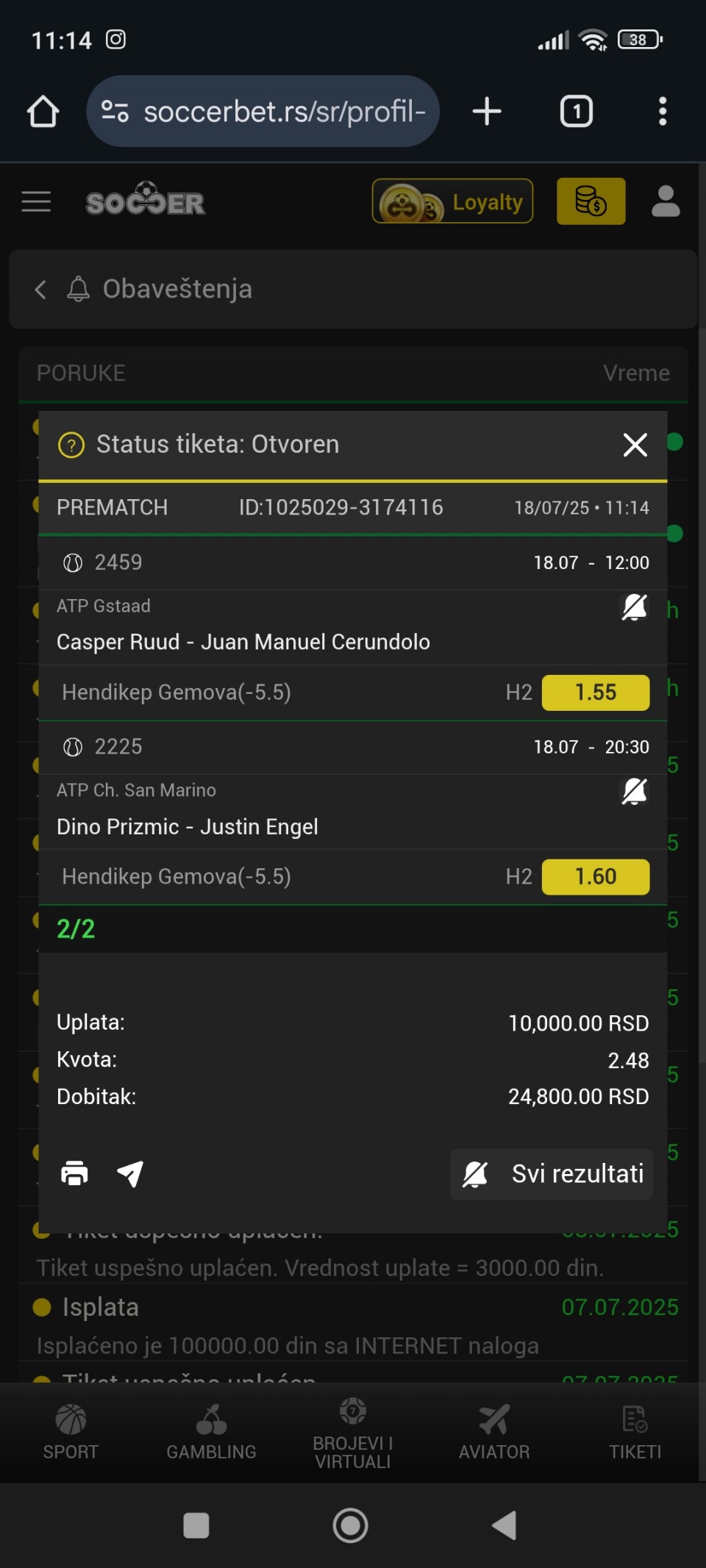Print the open ticket

click(74, 1173)
